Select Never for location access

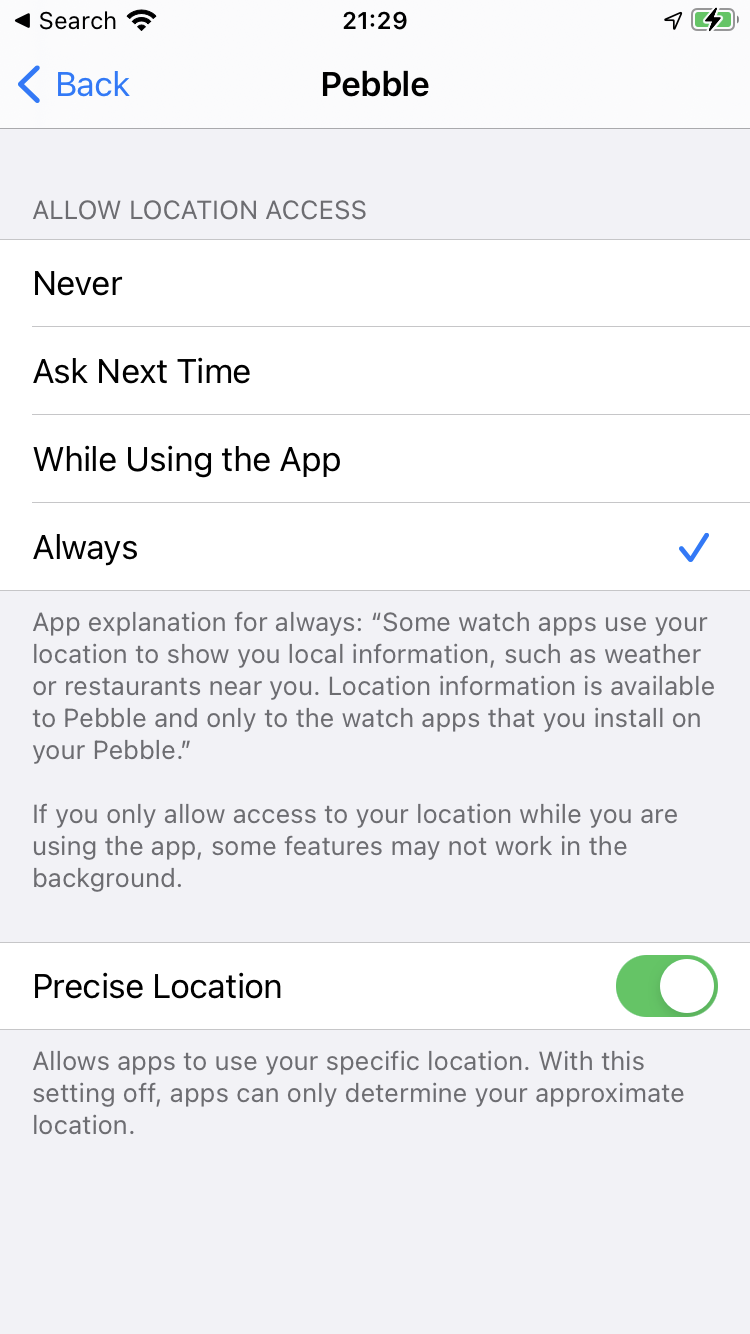tap(375, 283)
